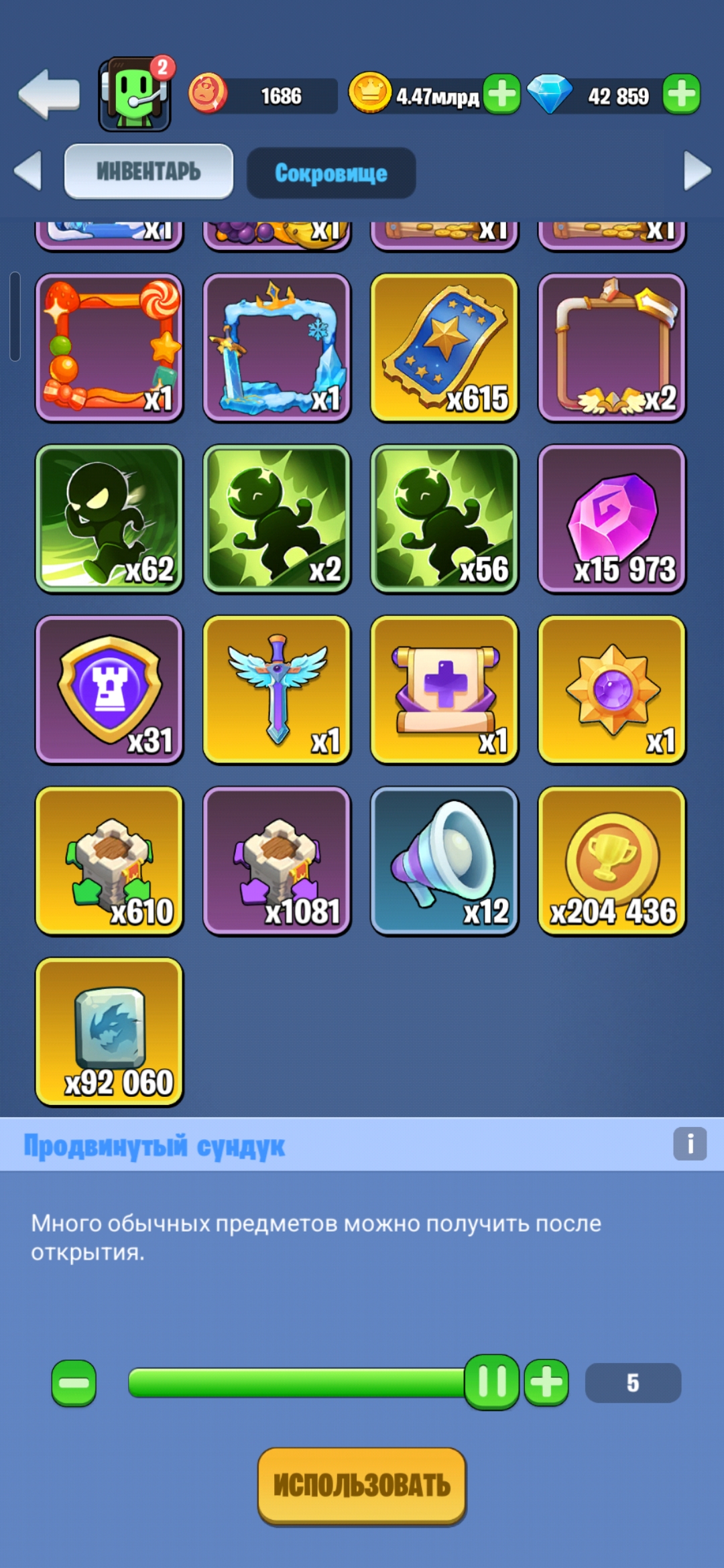Decrease the quantity with the minus button

[x=74, y=1382]
